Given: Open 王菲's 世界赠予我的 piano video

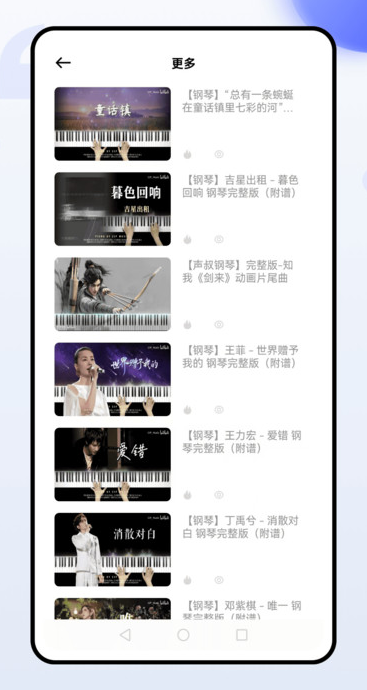Looking at the screenshot, I should tap(113, 379).
